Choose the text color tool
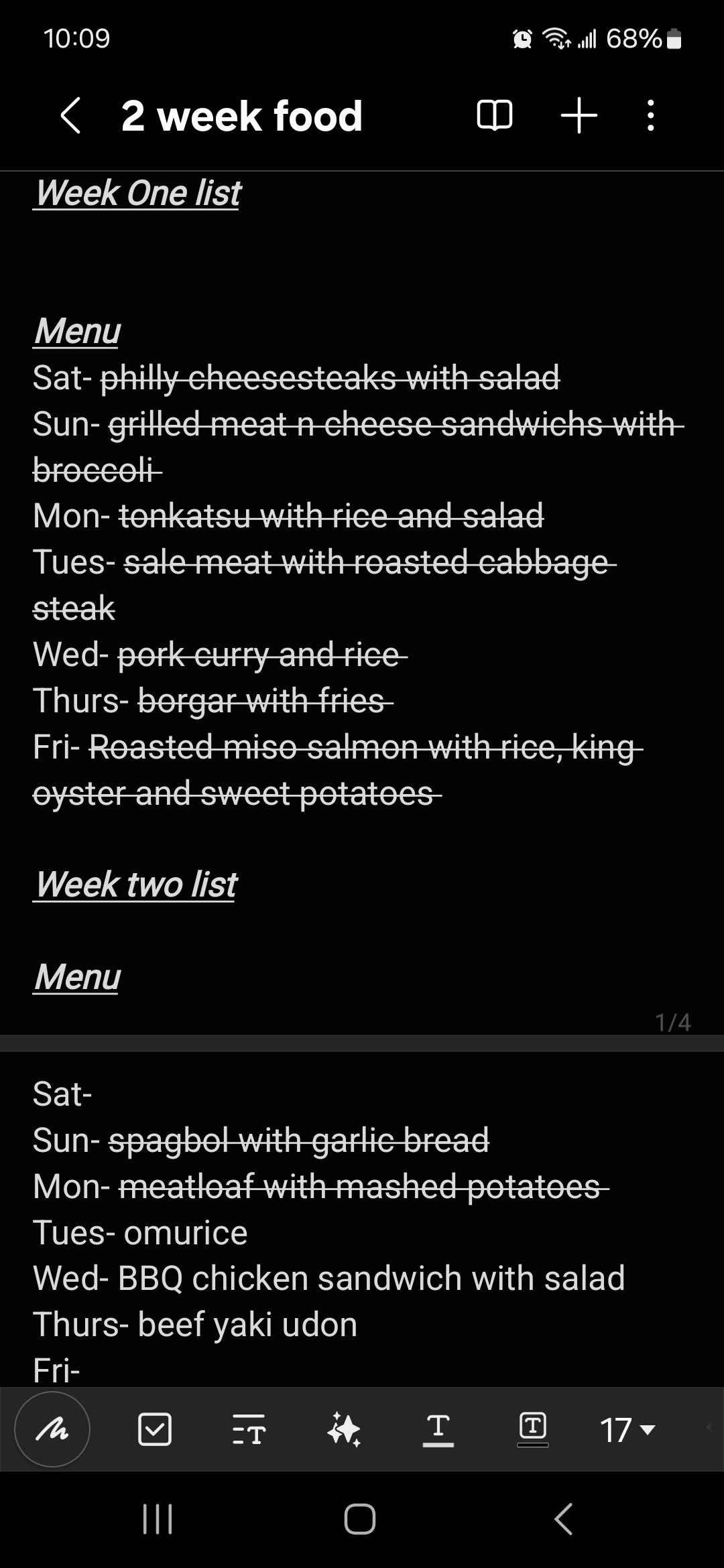Screen dimensions: 724x1568 pos(438,1430)
